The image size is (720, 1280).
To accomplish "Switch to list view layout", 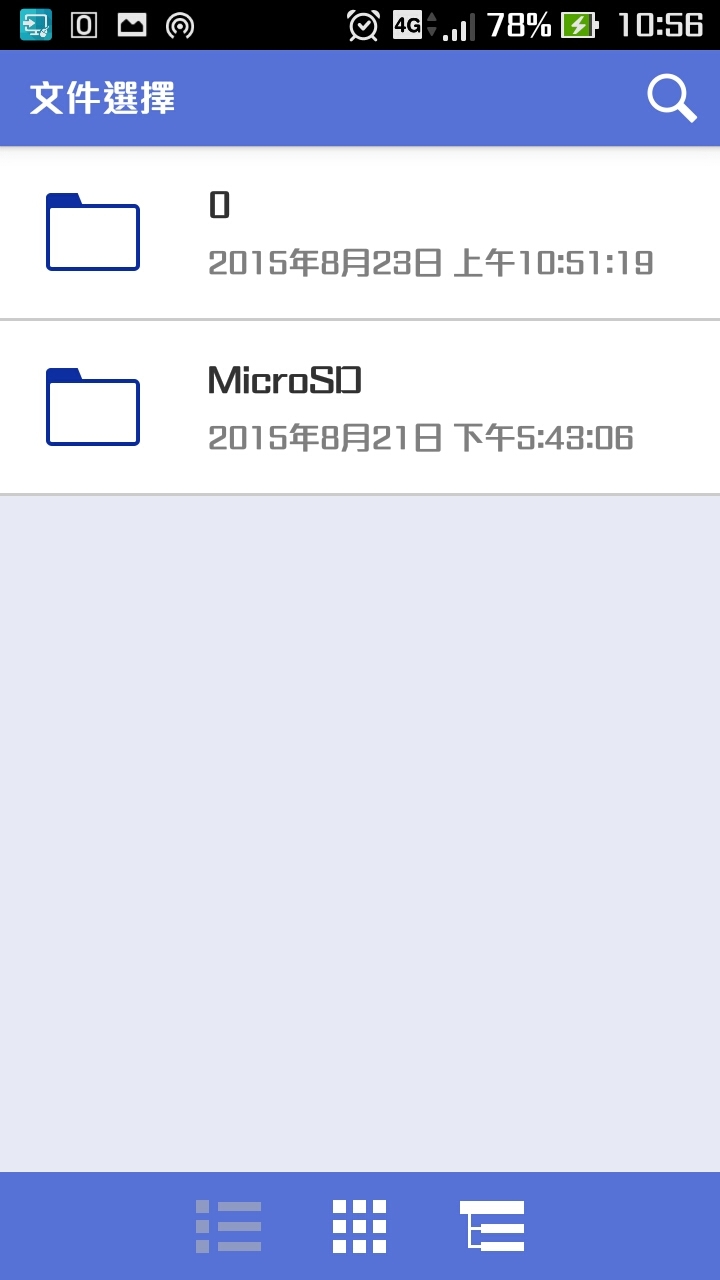I will (228, 1226).
